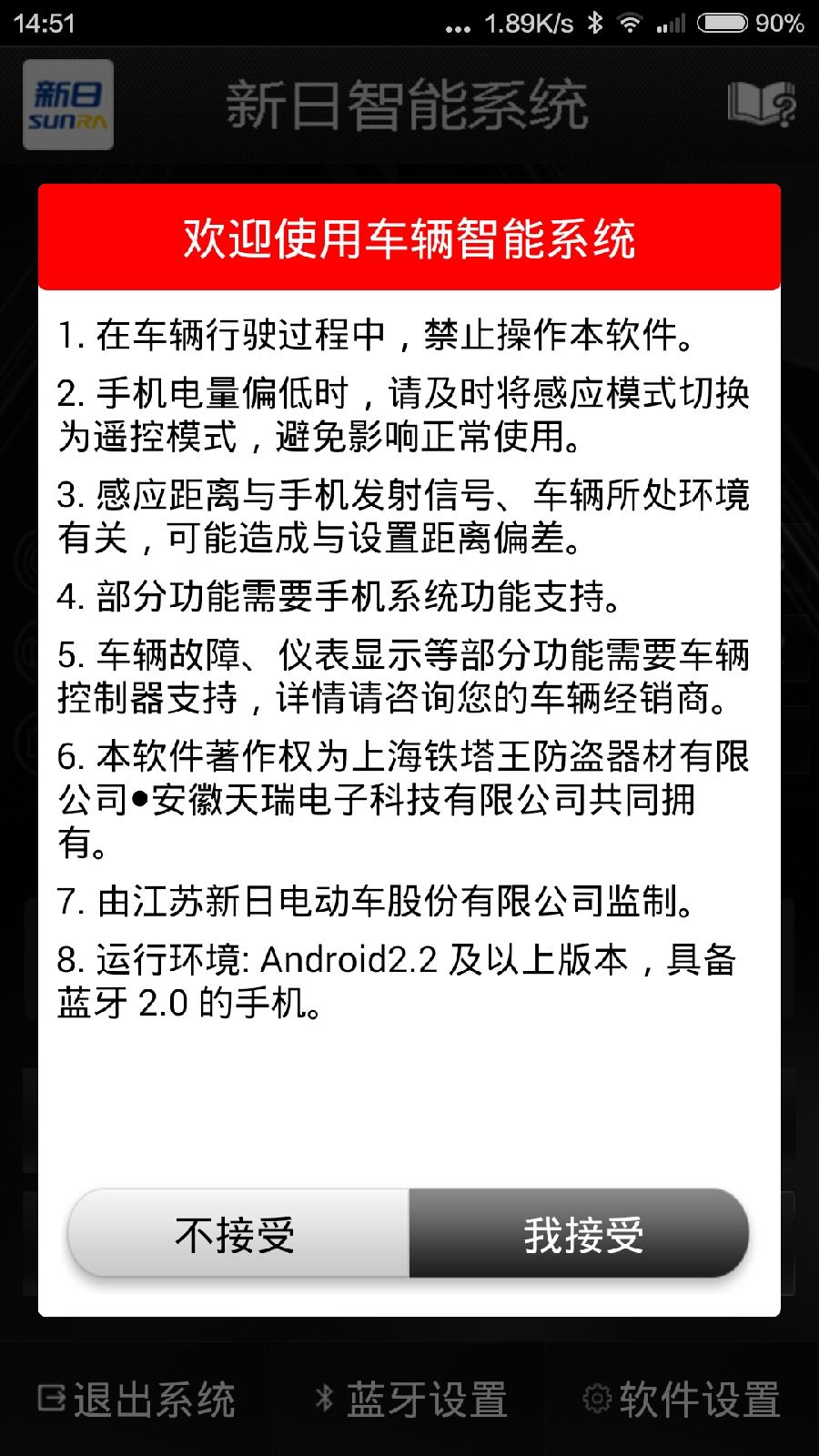The height and width of the screenshot is (1456, 819).
Task: Open 蓝牙设置 Bluetooth settings
Action: pos(409,1400)
